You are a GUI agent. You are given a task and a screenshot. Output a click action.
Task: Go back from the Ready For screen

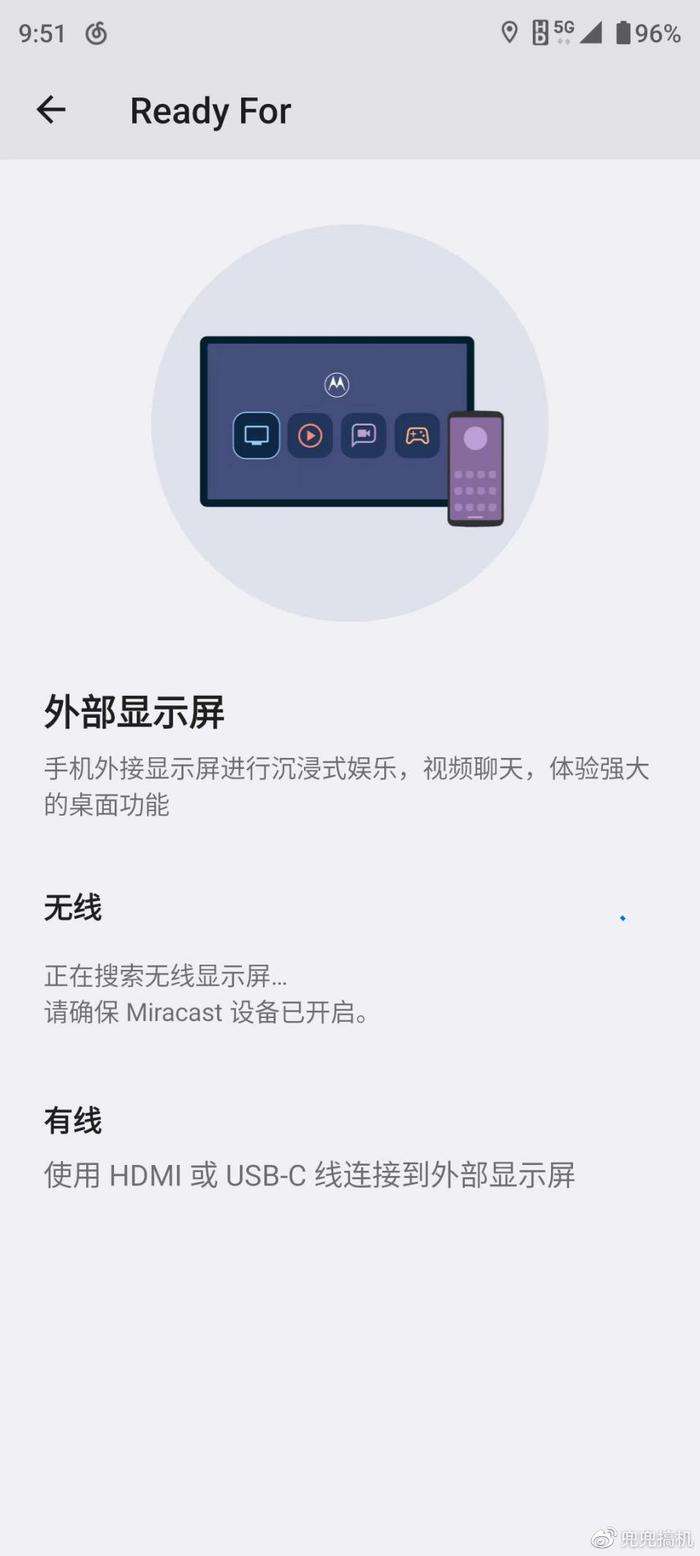51,110
